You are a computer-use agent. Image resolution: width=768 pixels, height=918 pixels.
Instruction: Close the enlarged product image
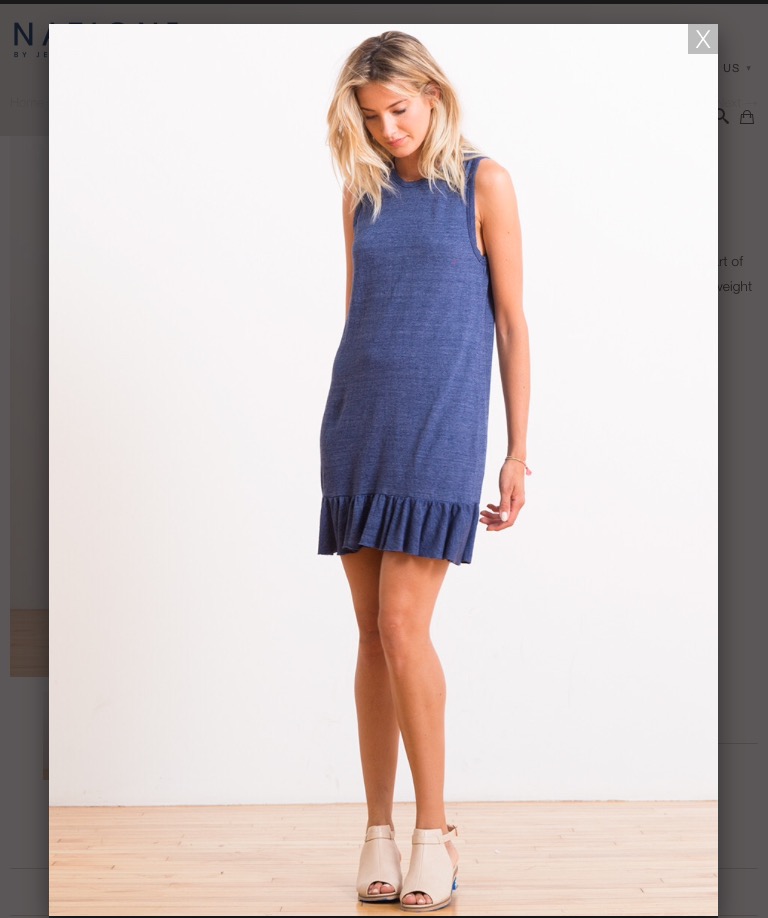coord(702,39)
